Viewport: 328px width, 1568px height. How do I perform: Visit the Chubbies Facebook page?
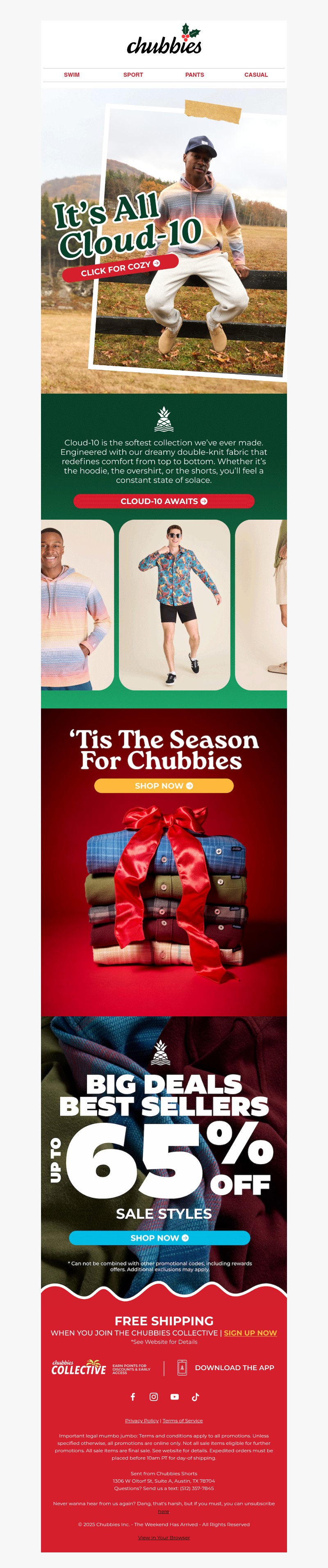pos(133,1396)
